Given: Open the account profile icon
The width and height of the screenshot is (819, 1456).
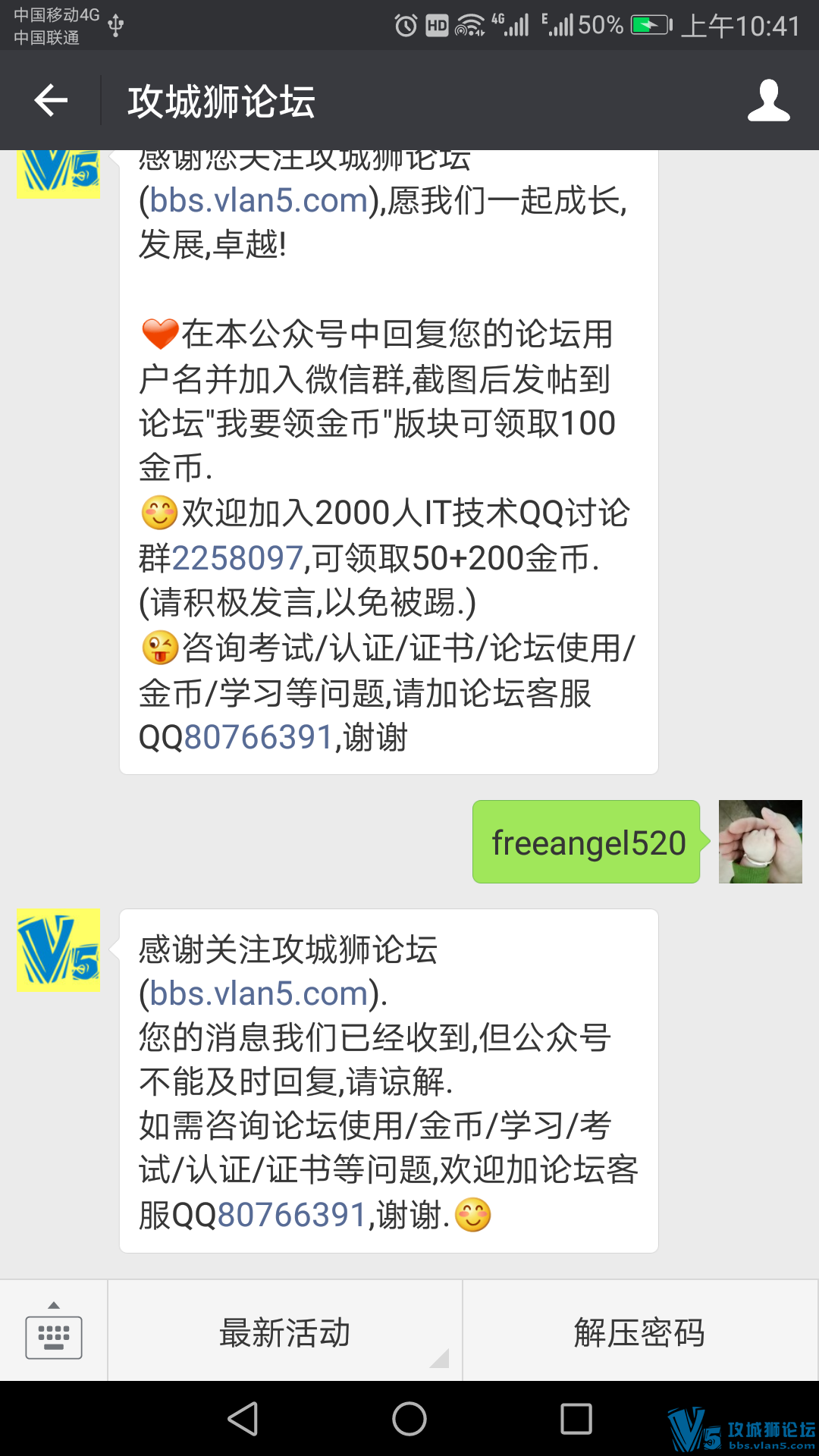Looking at the screenshot, I should [768, 100].
